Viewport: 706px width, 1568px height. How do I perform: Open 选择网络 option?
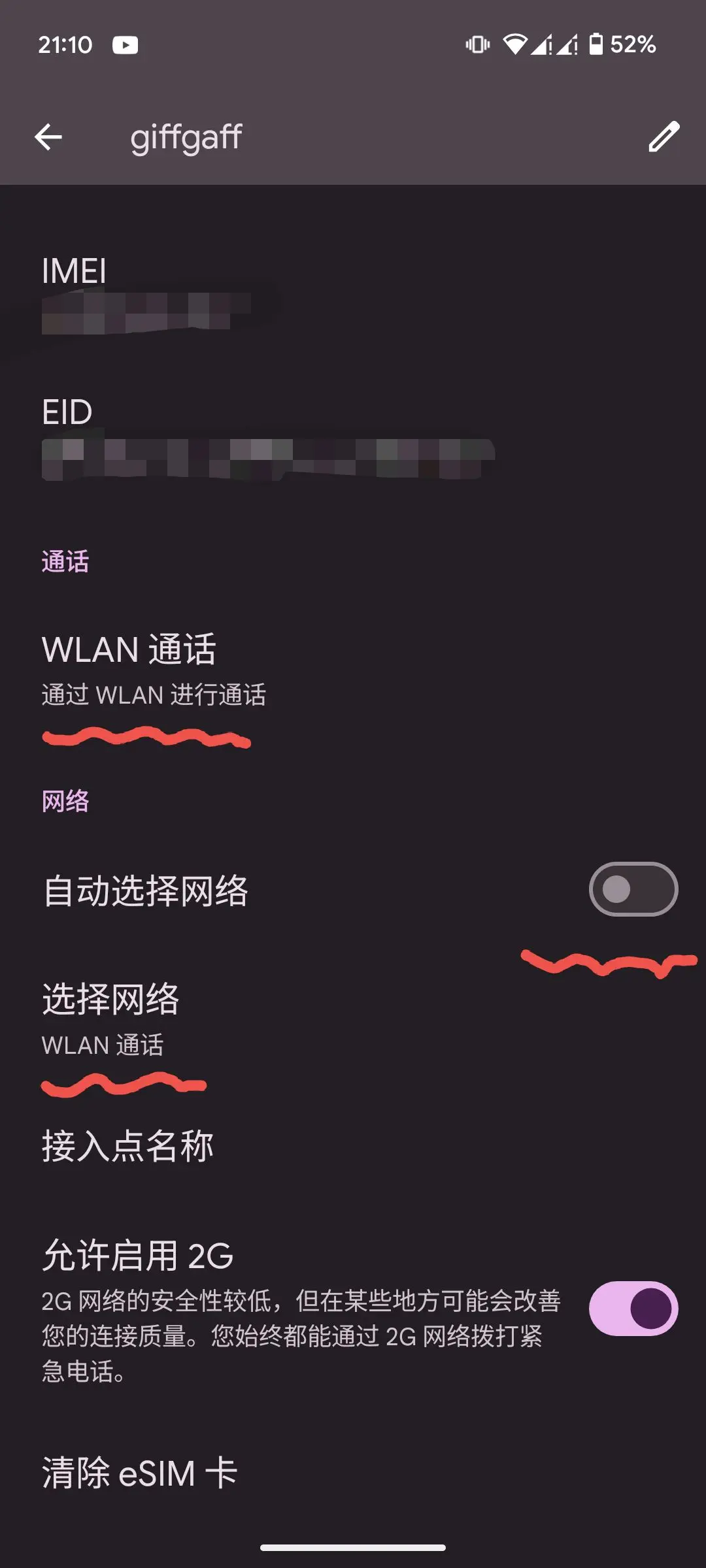tap(353, 1019)
